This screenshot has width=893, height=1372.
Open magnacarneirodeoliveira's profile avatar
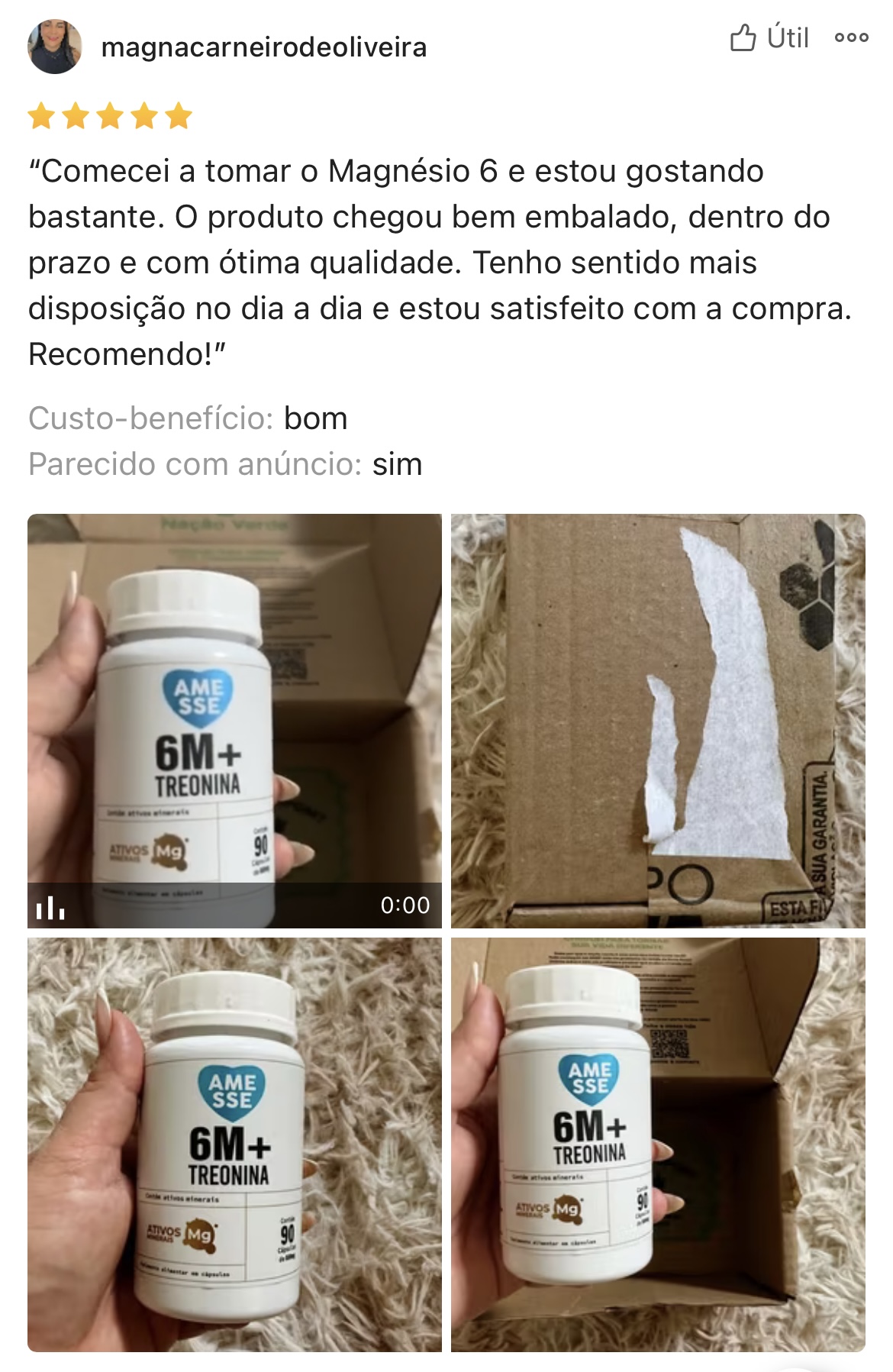55,47
